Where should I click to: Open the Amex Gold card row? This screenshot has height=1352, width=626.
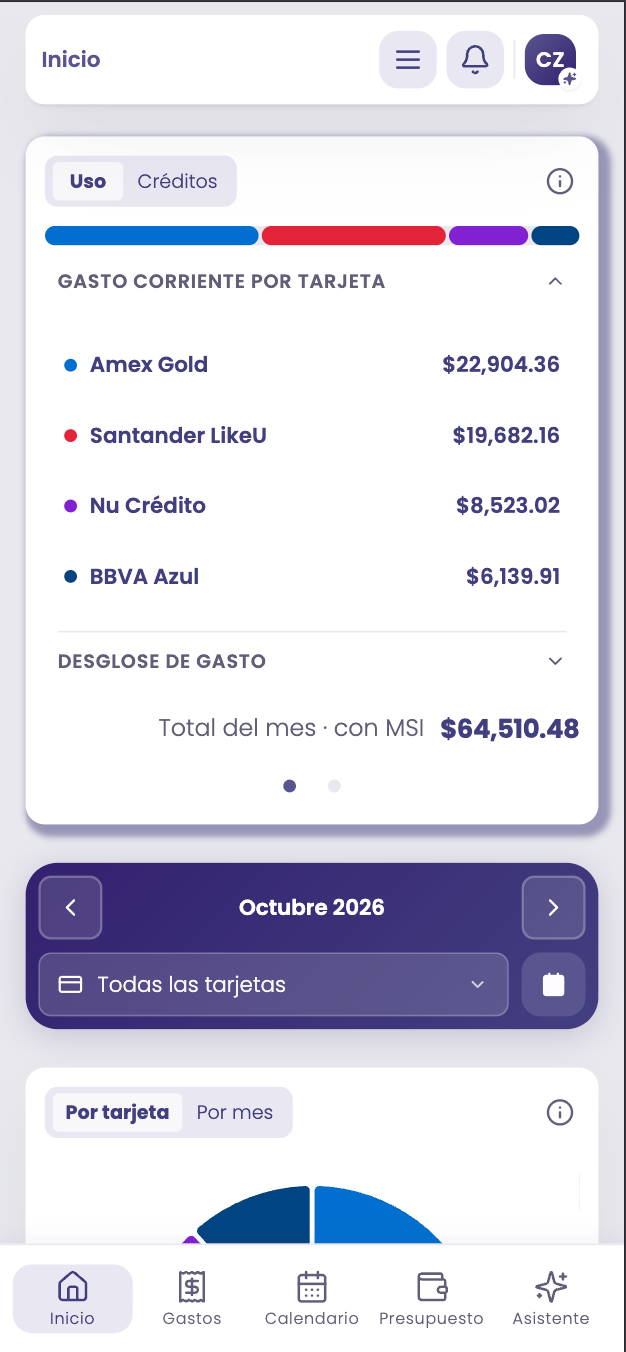[x=312, y=365]
